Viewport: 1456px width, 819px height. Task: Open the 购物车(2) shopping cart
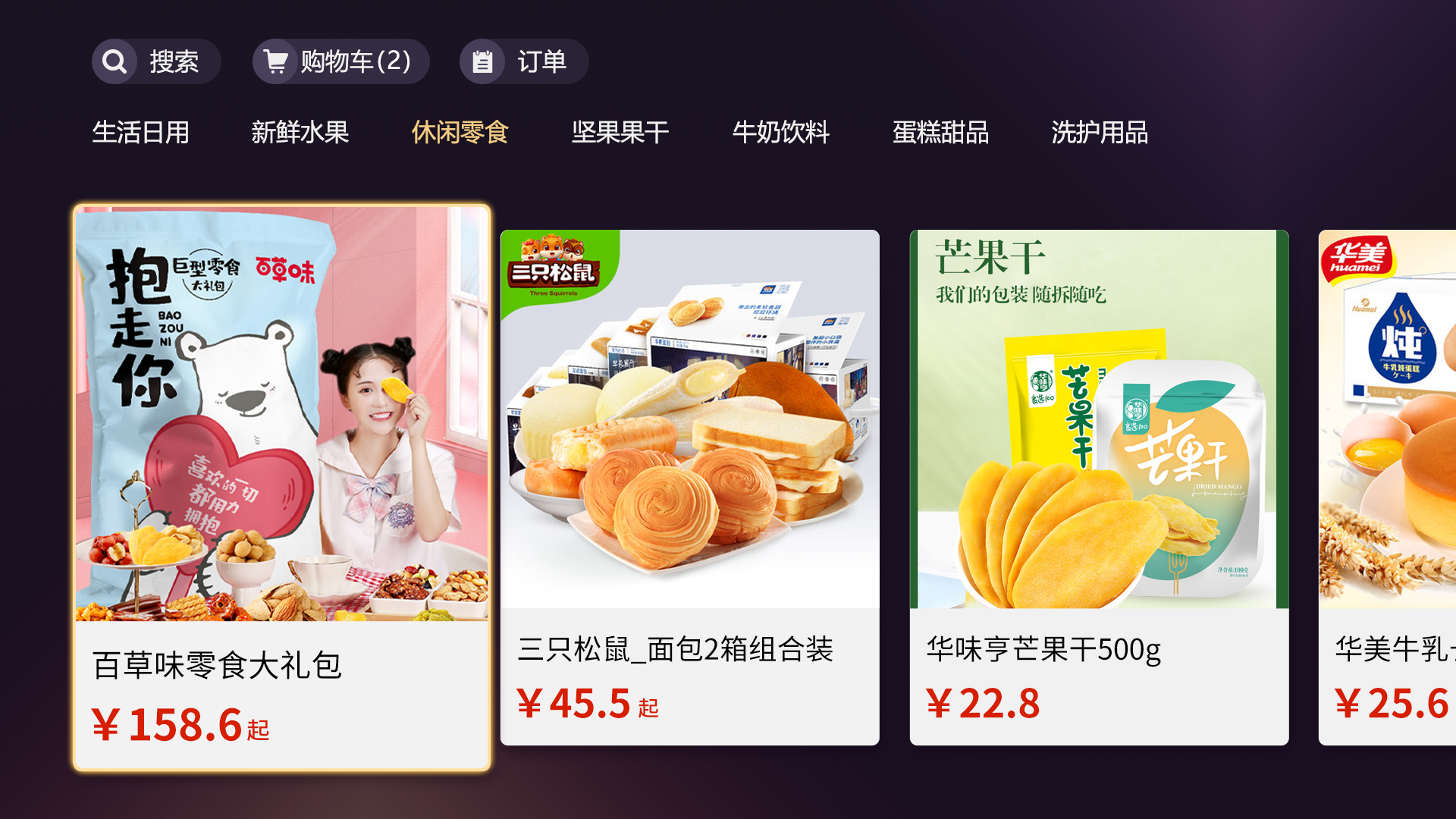pos(340,61)
